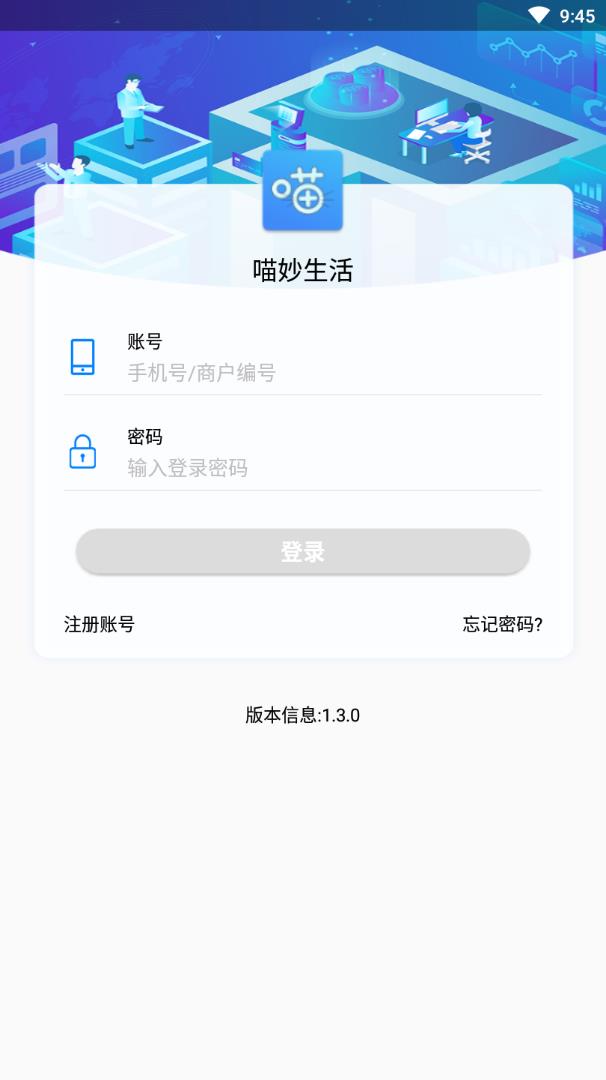
Task: Tap the 登录 button
Action: tap(302, 551)
